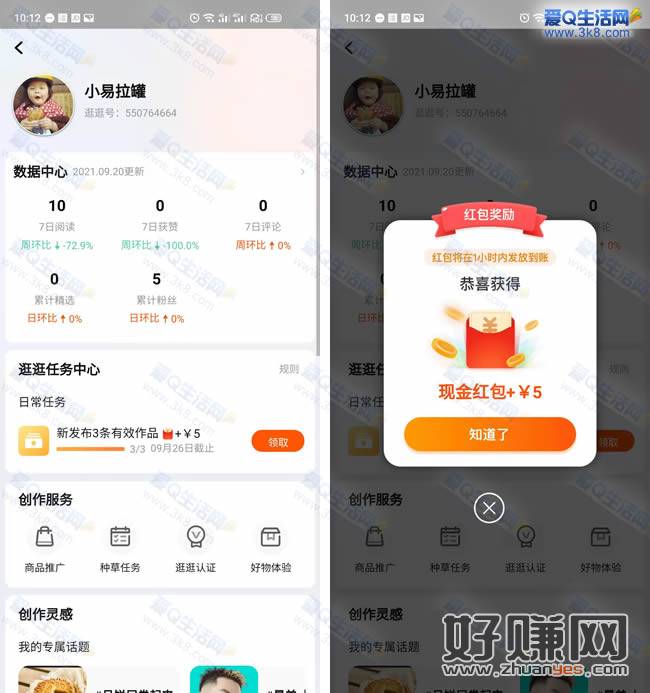Open 种草任务 under creator services
The height and width of the screenshot is (693, 650).
[120, 547]
